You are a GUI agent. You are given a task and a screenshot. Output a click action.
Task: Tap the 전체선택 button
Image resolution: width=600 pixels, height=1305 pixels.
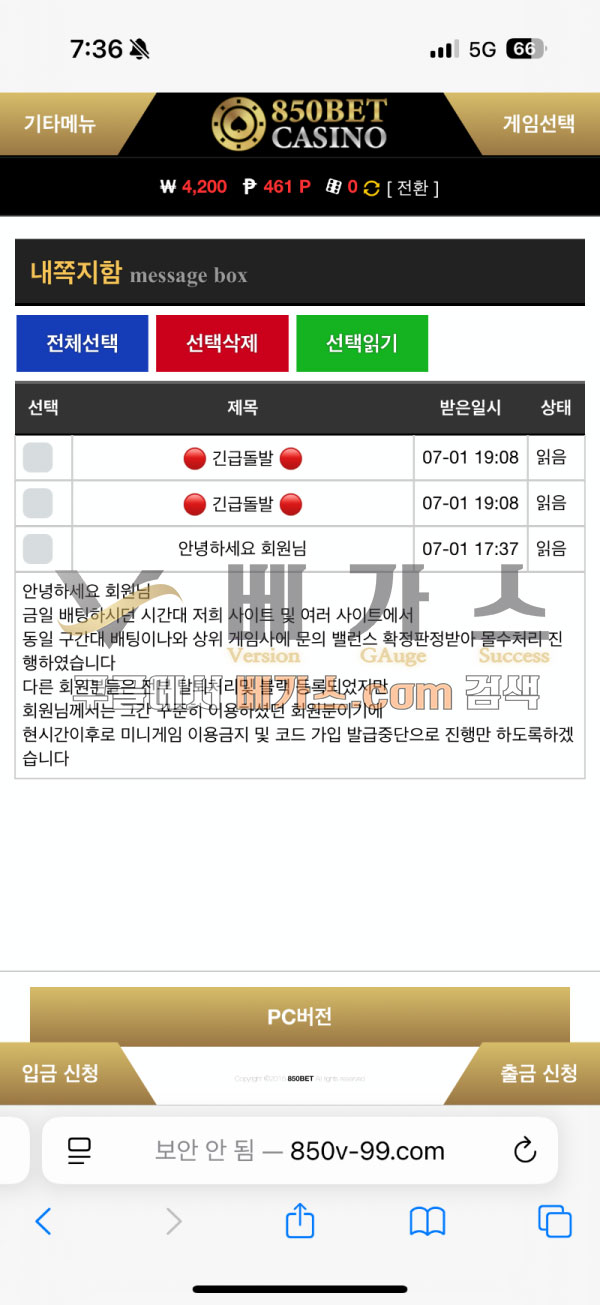tap(82, 343)
